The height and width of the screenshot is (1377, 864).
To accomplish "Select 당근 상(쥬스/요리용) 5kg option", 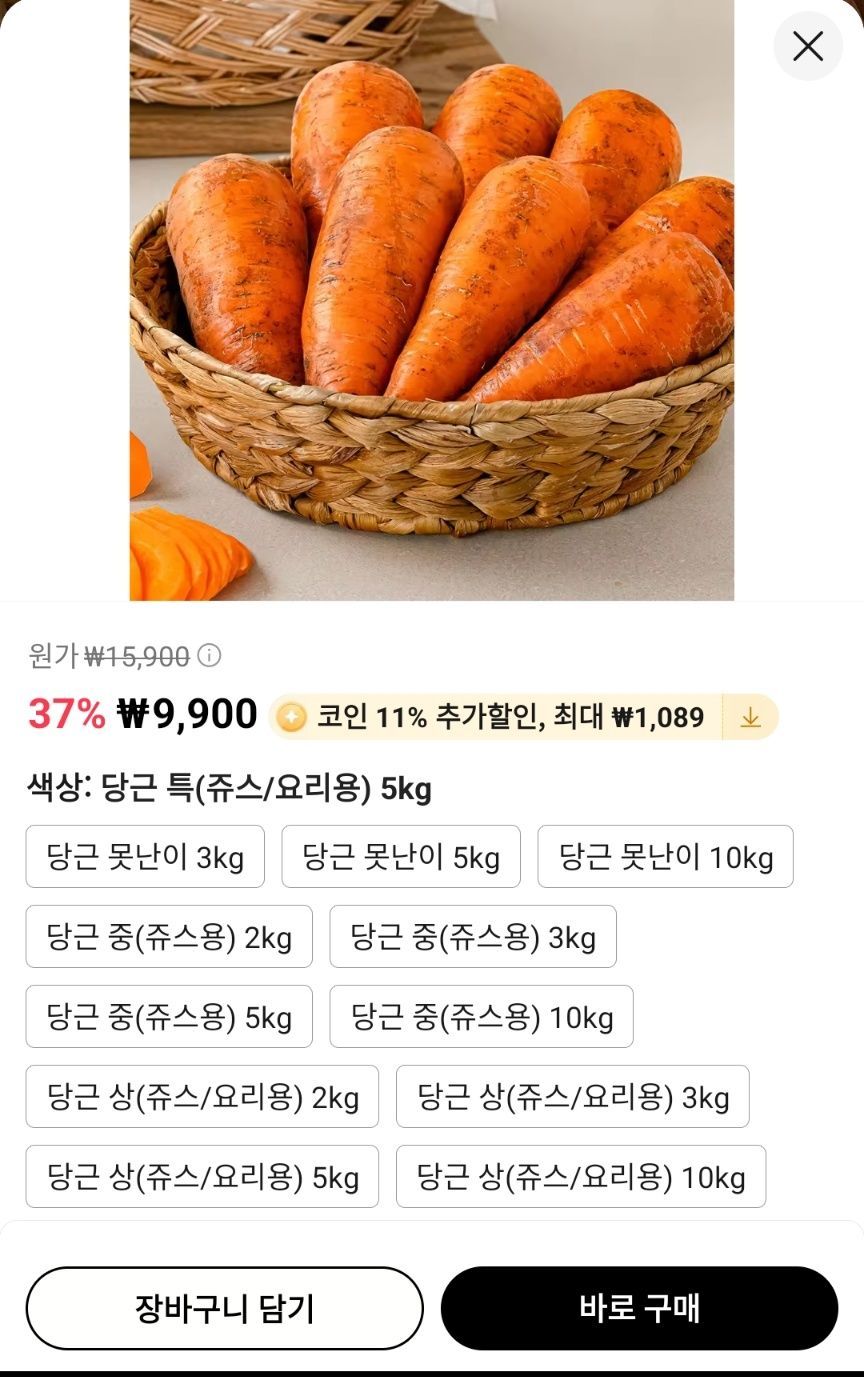I will click(x=202, y=1176).
